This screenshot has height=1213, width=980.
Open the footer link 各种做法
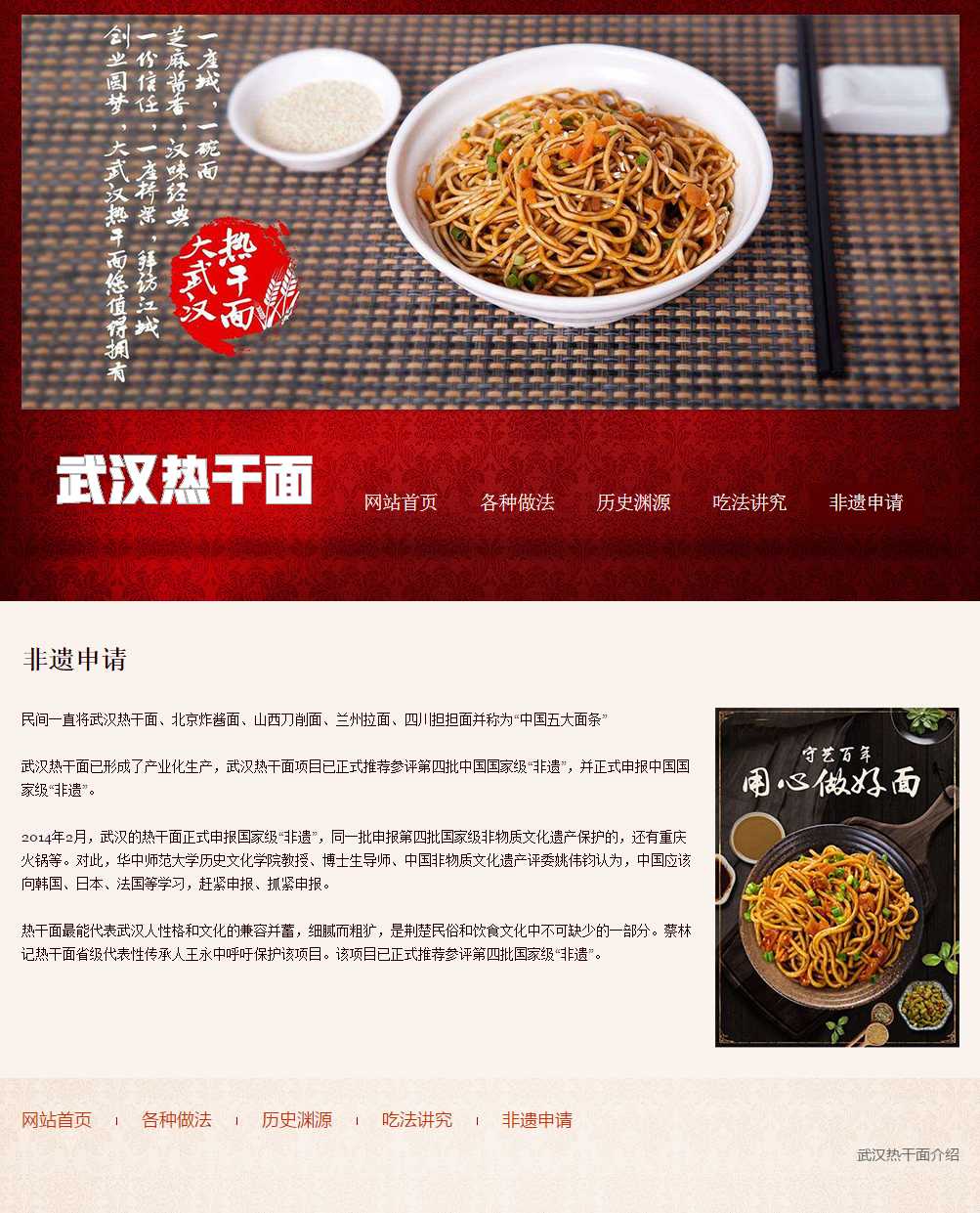point(177,1120)
